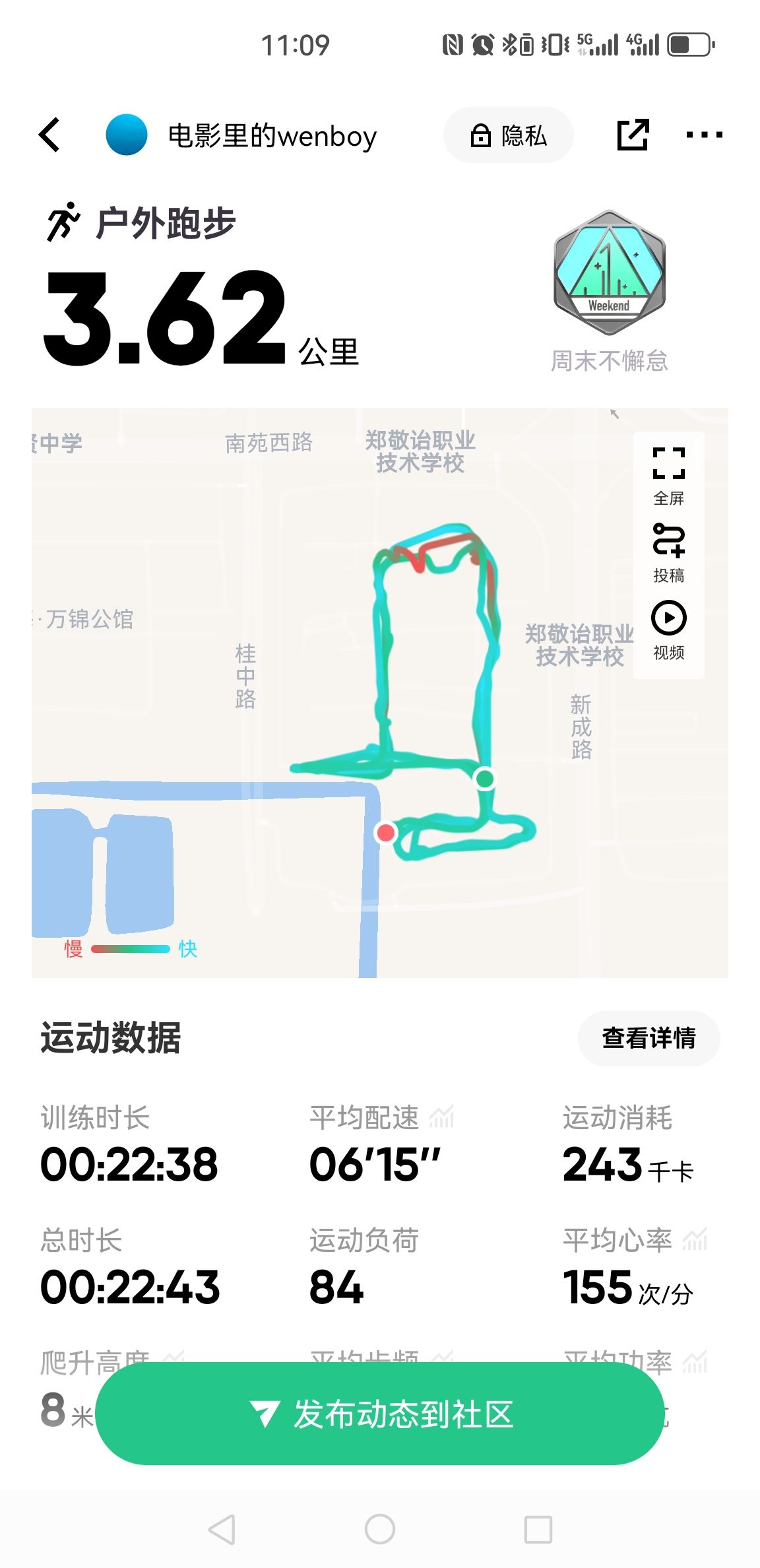Show the 平均配速 pace chart
The height and width of the screenshot is (1568, 760).
(x=441, y=1117)
